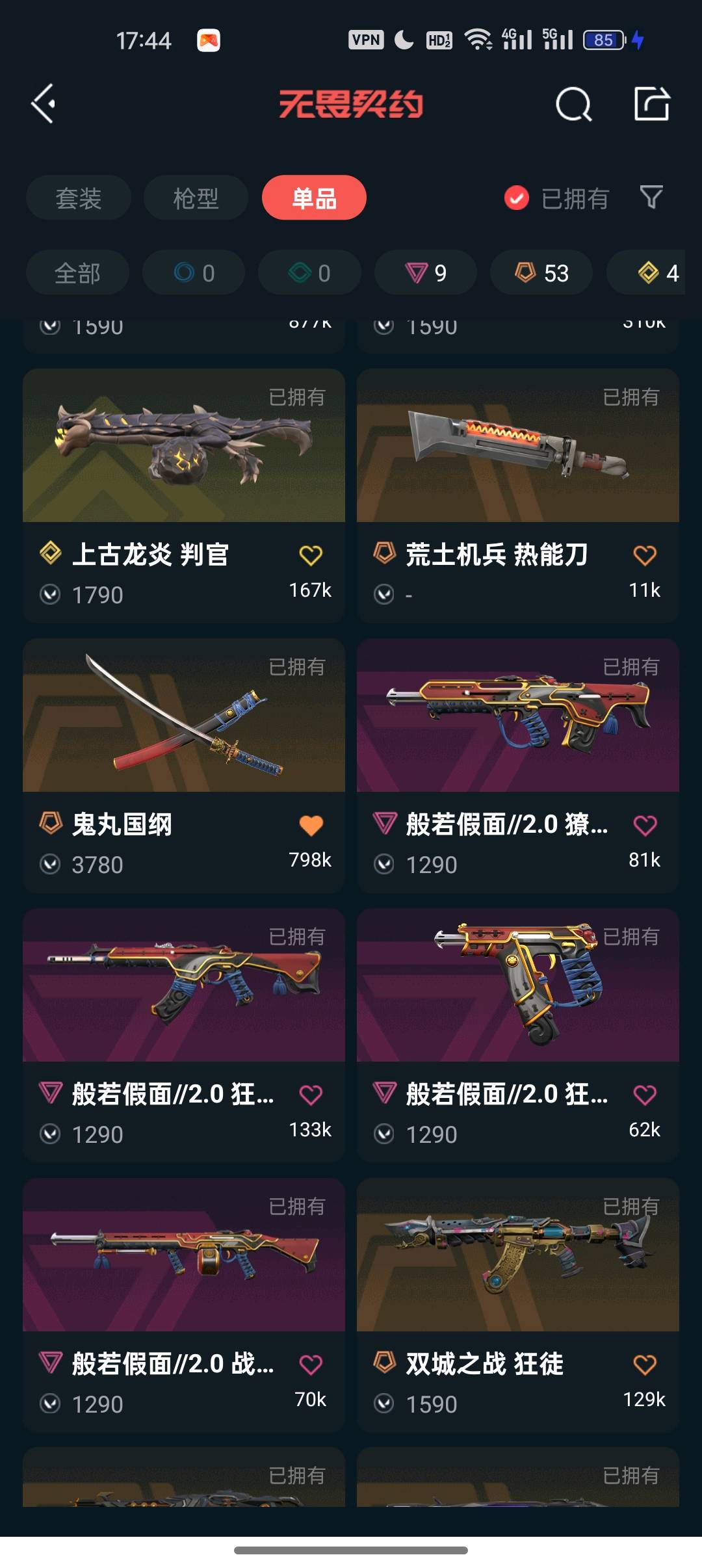This screenshot has height=1568, width=702.
Task: Share this page via the share icon
Action: [652, 103]
